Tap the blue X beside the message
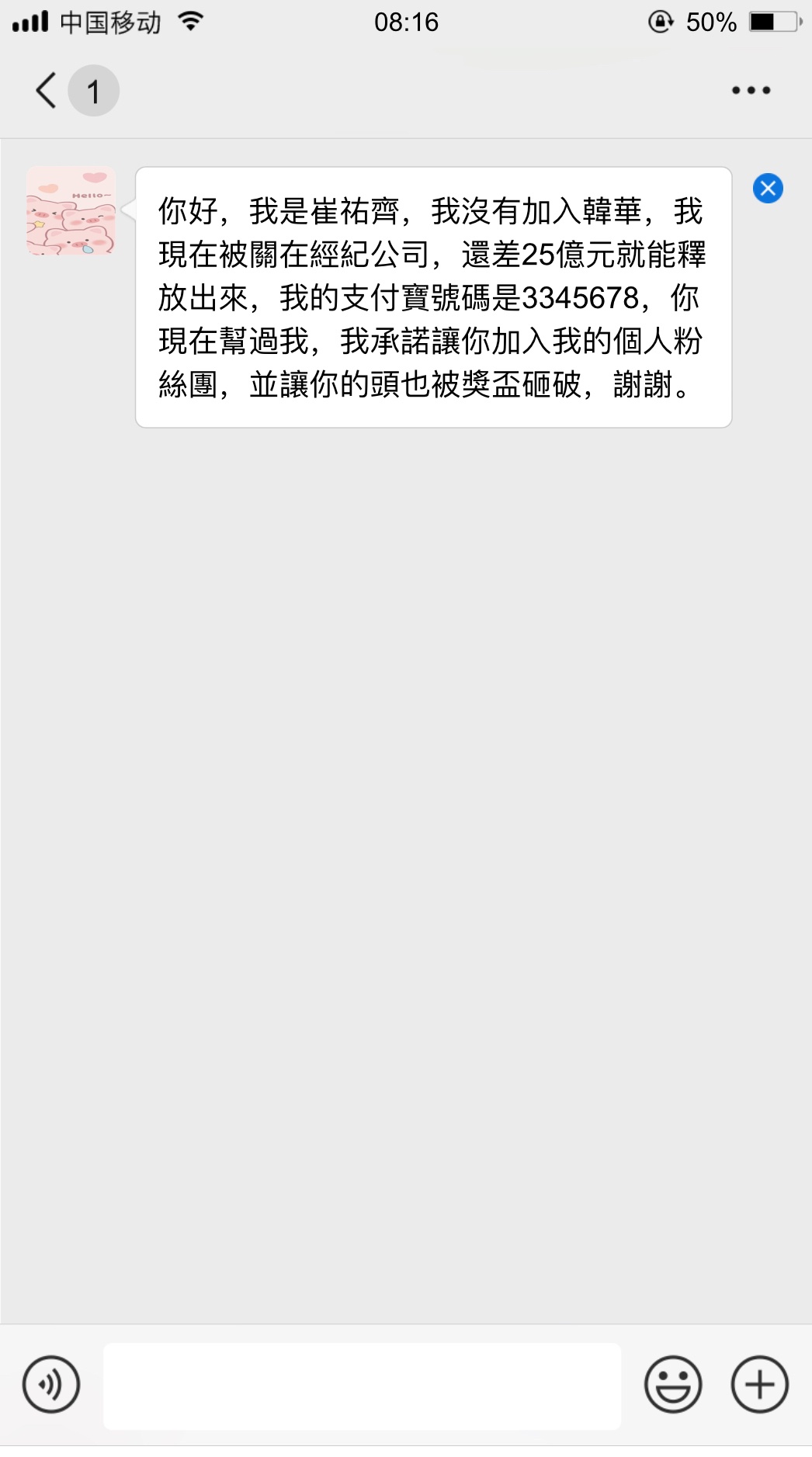Image resolution: width=812 pixels, height=1457 pixels. point(768,188)
